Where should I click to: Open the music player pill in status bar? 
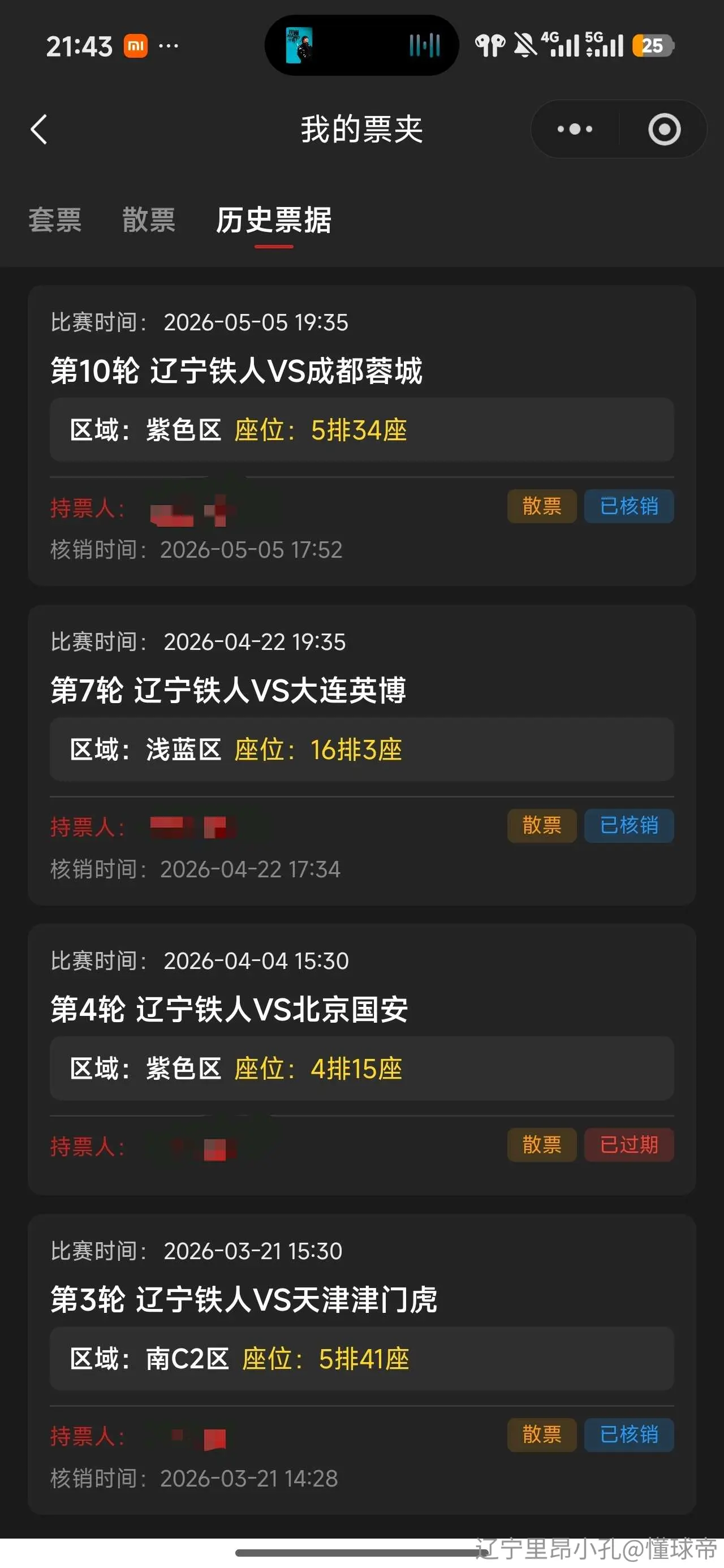pos(361,45)
